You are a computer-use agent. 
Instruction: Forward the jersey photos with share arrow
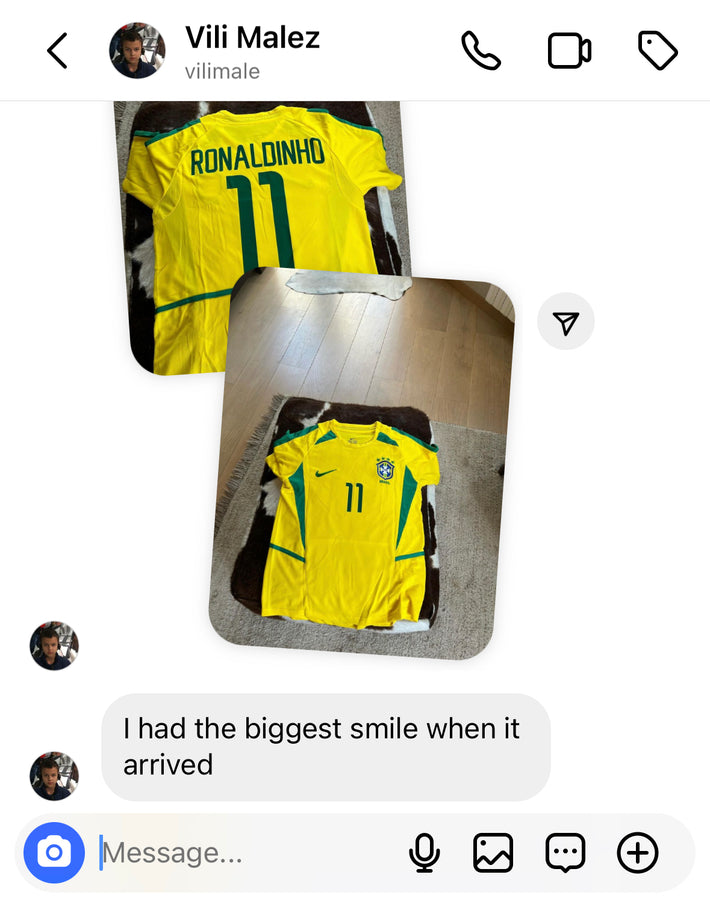[566, 322]
